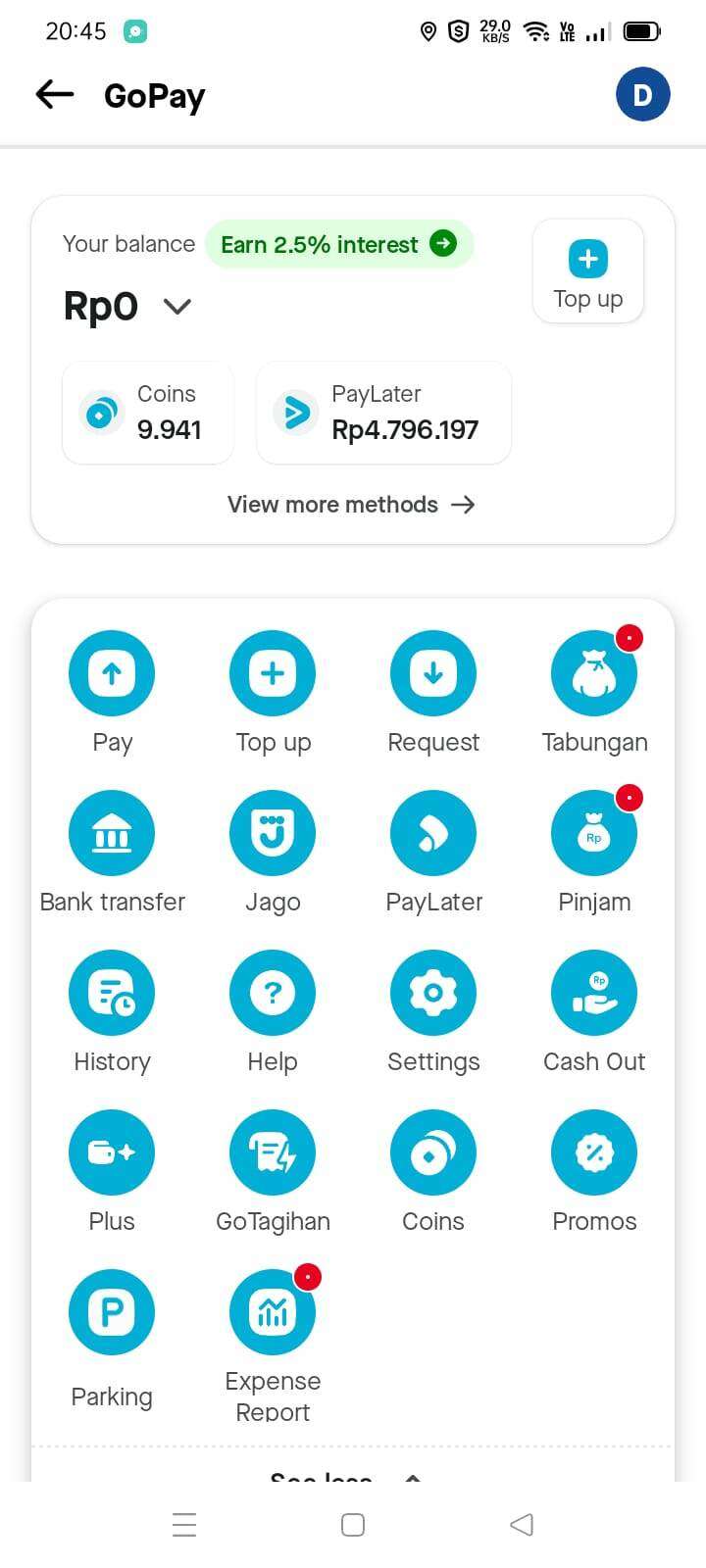Open the PayLater Rp4.796.197 card

coord(383,413)
